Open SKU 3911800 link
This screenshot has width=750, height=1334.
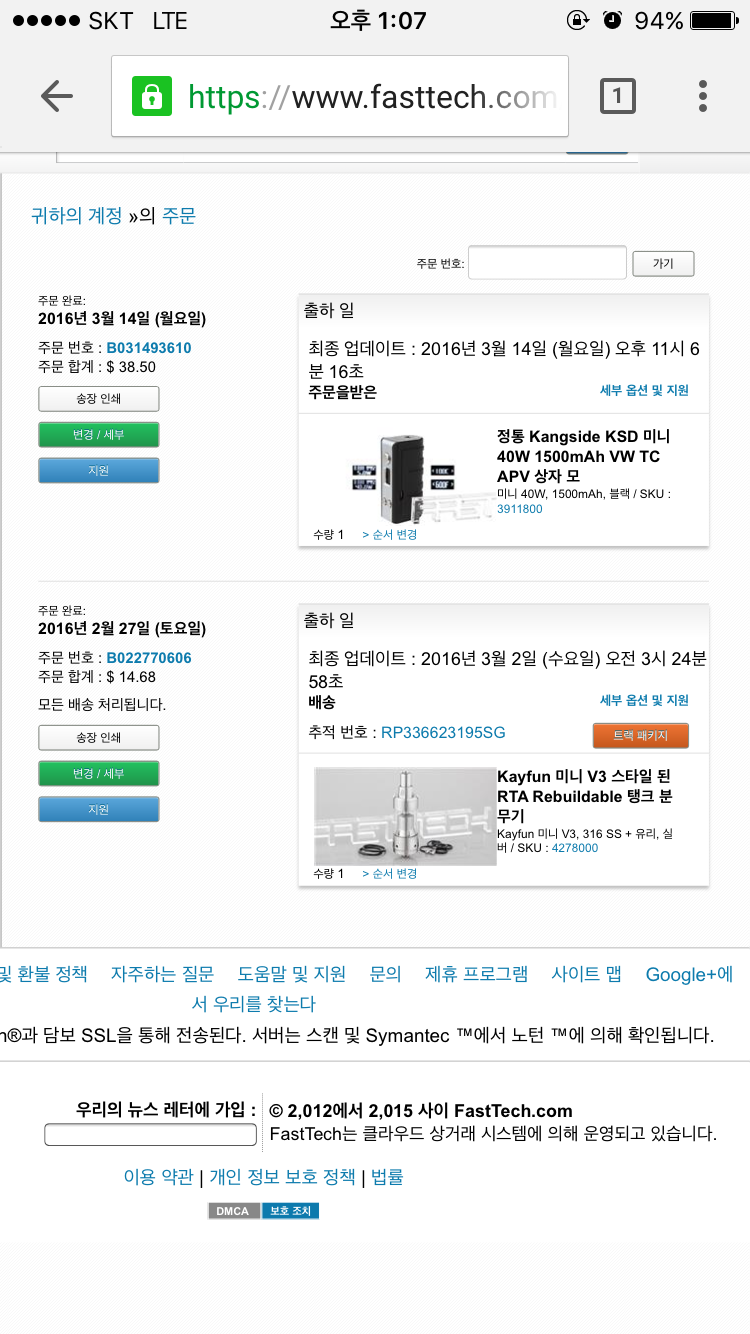pyautogui.click(x=520, y=508)
